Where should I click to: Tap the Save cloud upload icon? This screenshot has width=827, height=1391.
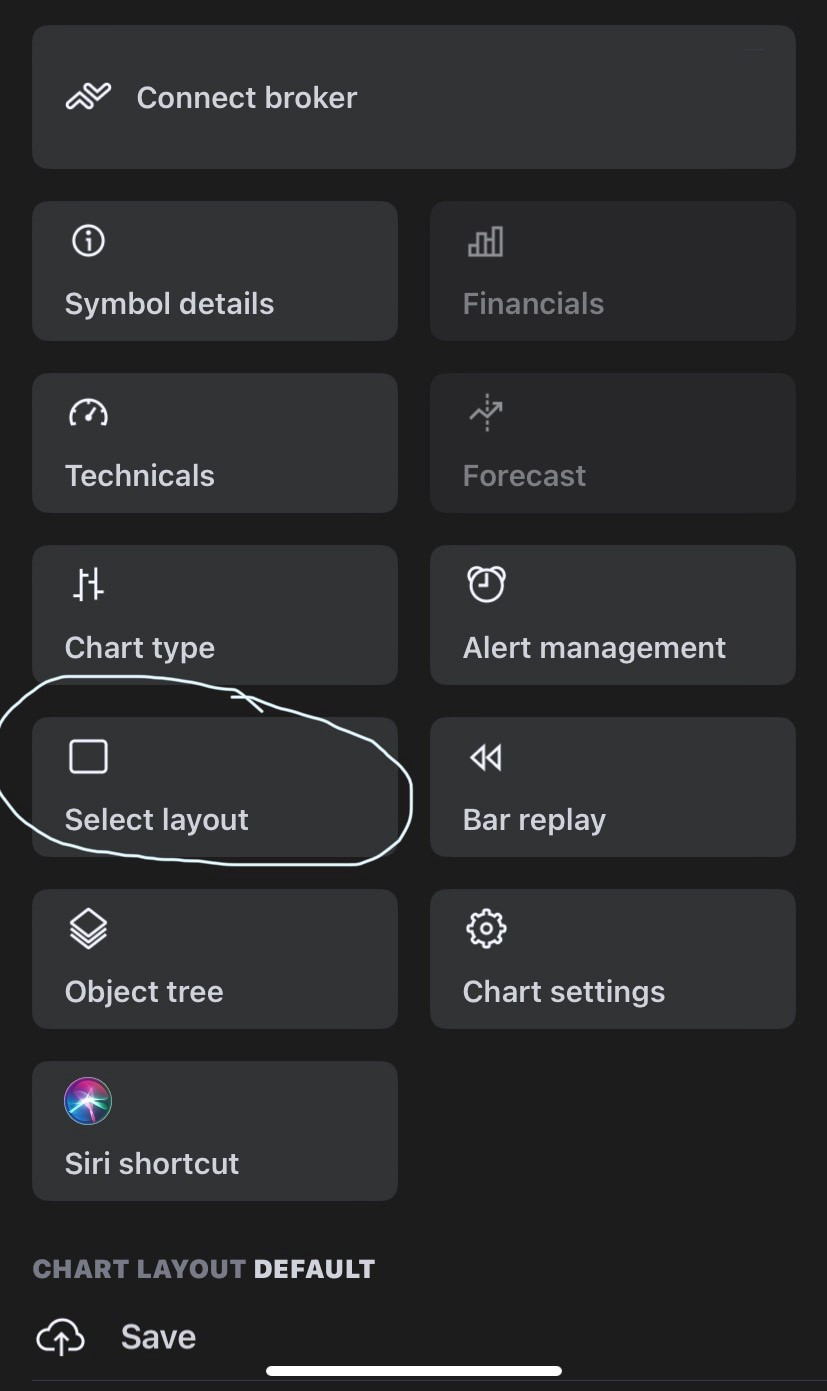pos(60,1336)
